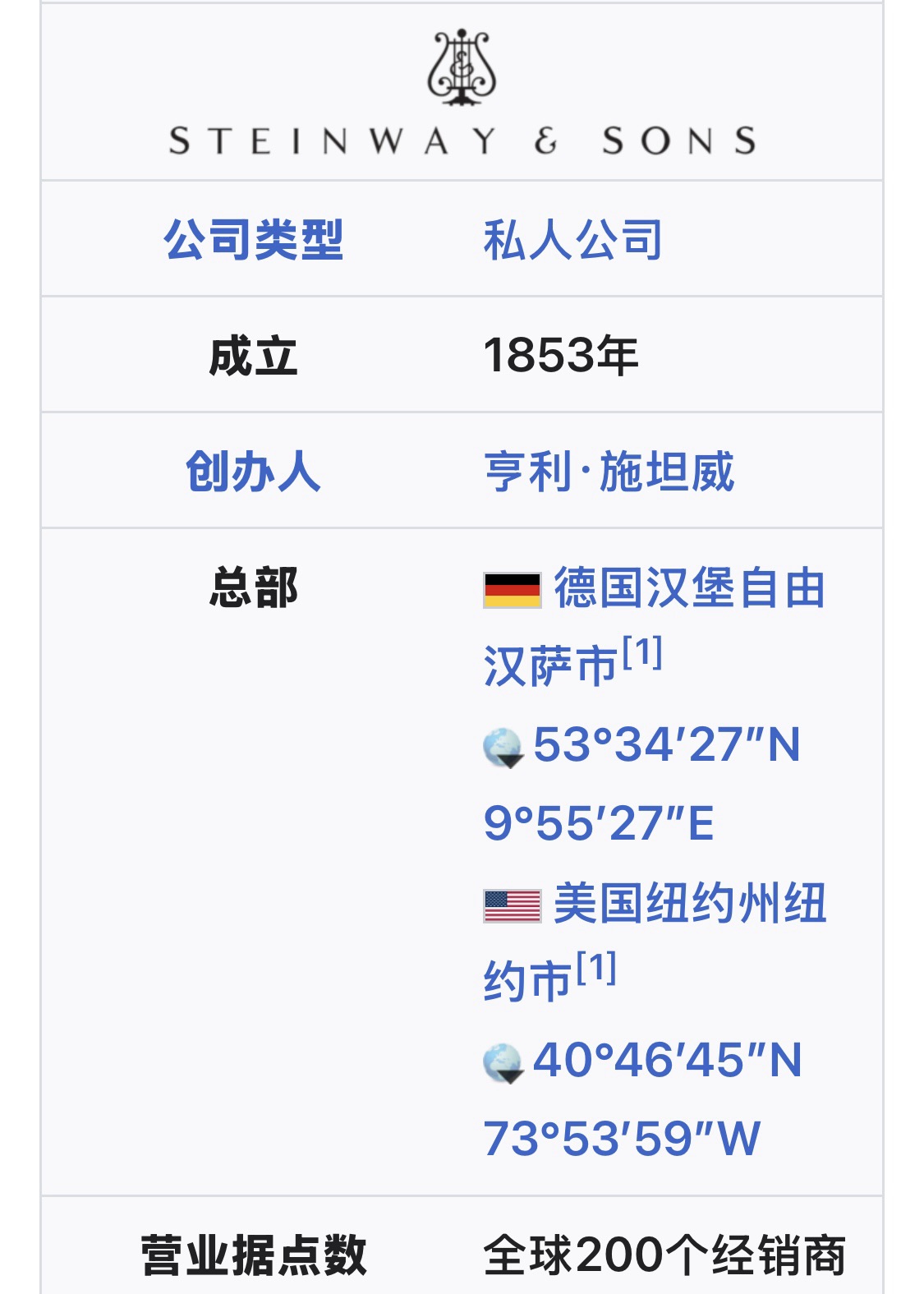Viewport: 924px width, 1294px height.
Task: Open the 私人公司 link
Action: pyautogui.click(x=572, y=240)
